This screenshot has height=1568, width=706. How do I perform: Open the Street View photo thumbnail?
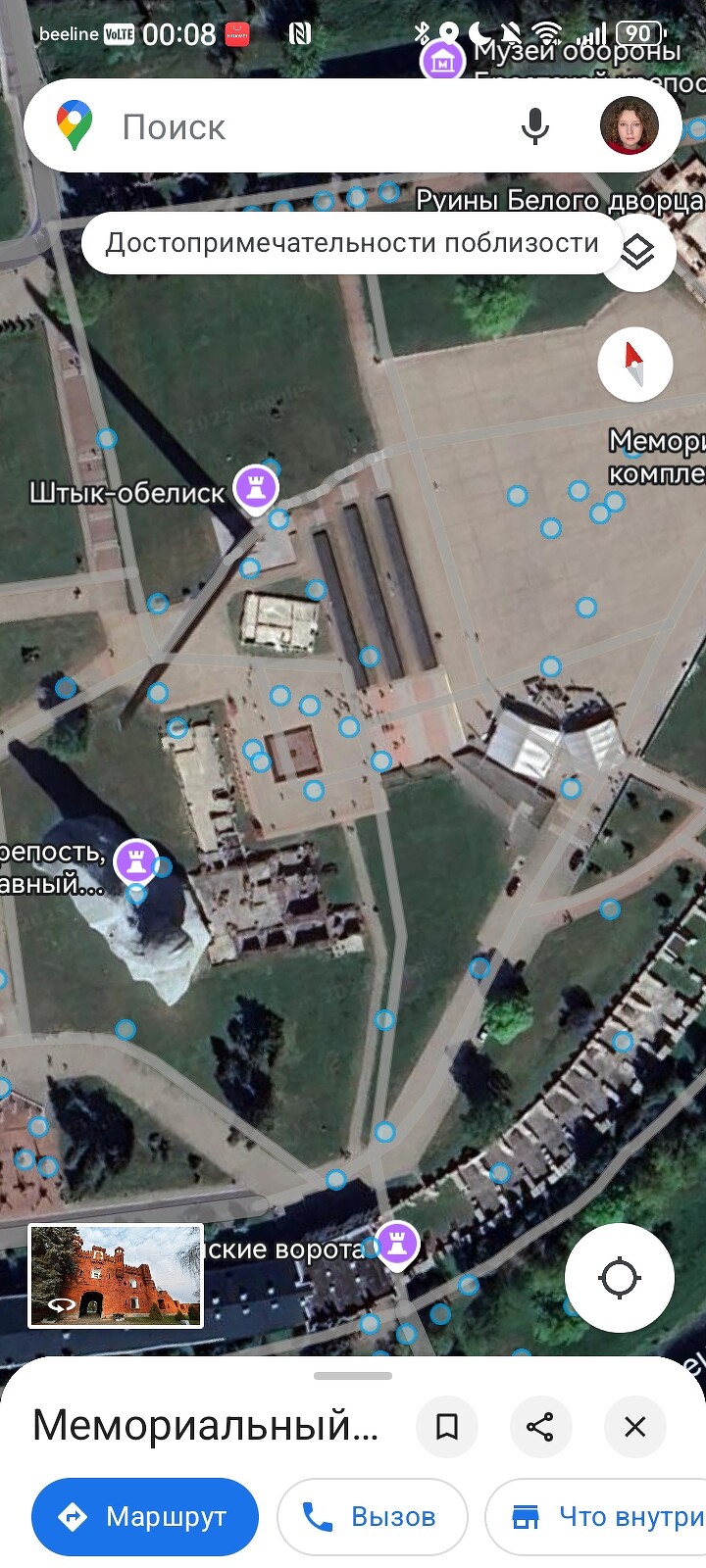pos(116,1276)
